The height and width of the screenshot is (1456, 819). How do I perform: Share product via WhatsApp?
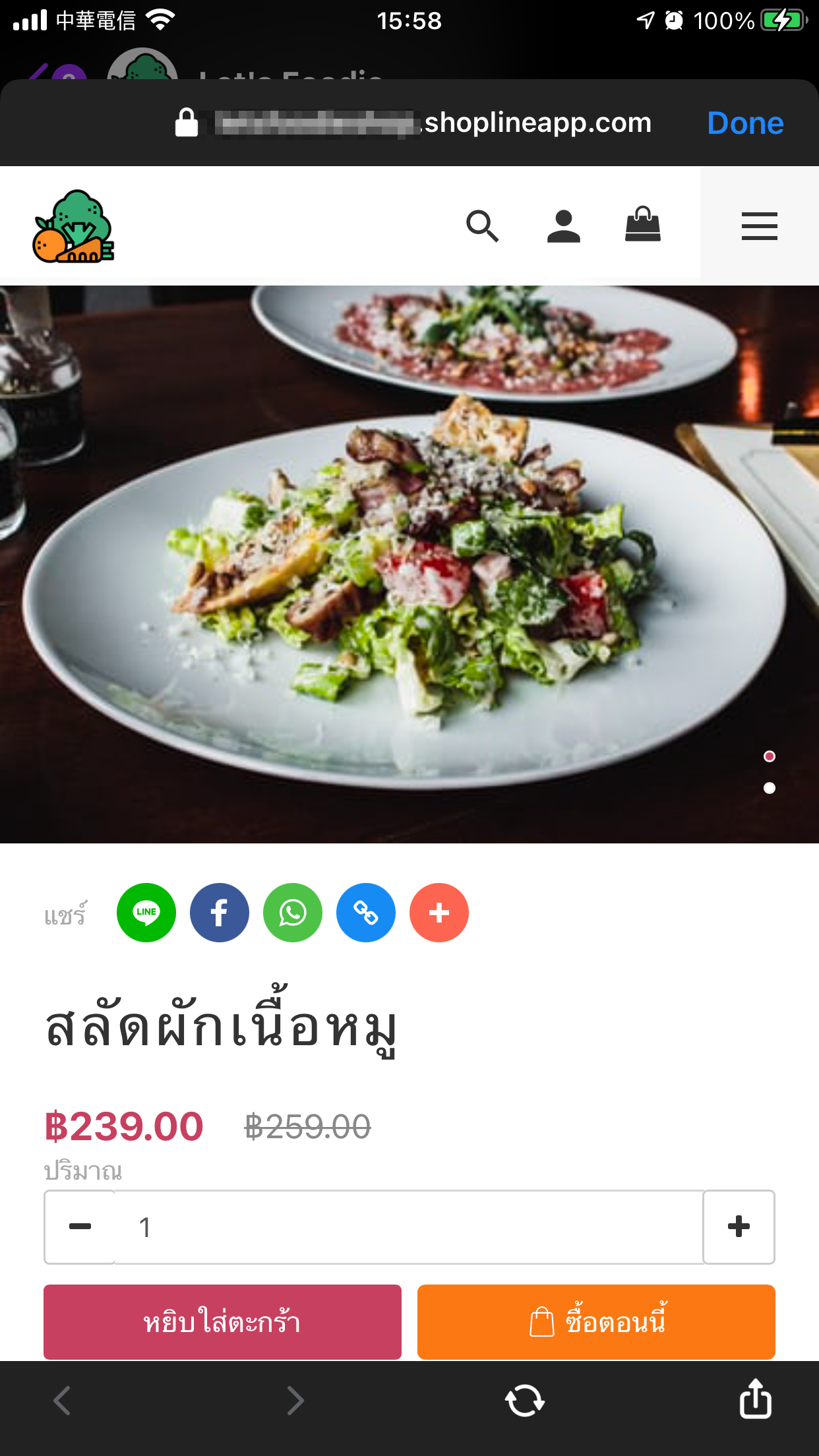(x=293, y=913)
